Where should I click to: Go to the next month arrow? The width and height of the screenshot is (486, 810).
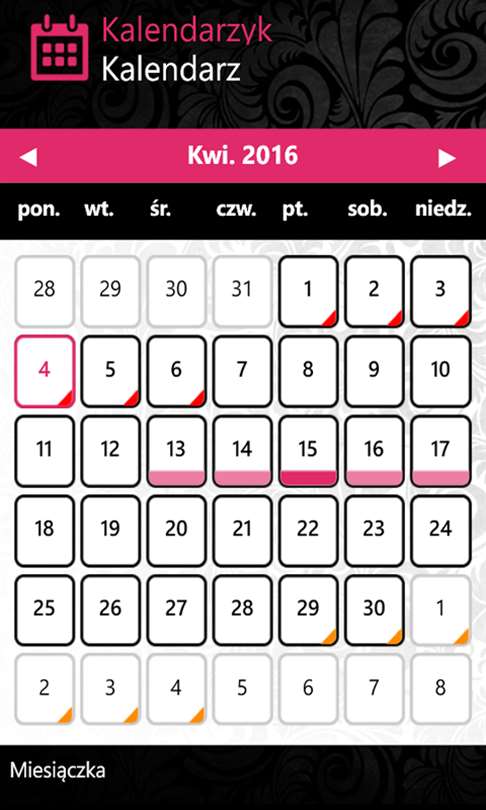(x=447, y=157)
